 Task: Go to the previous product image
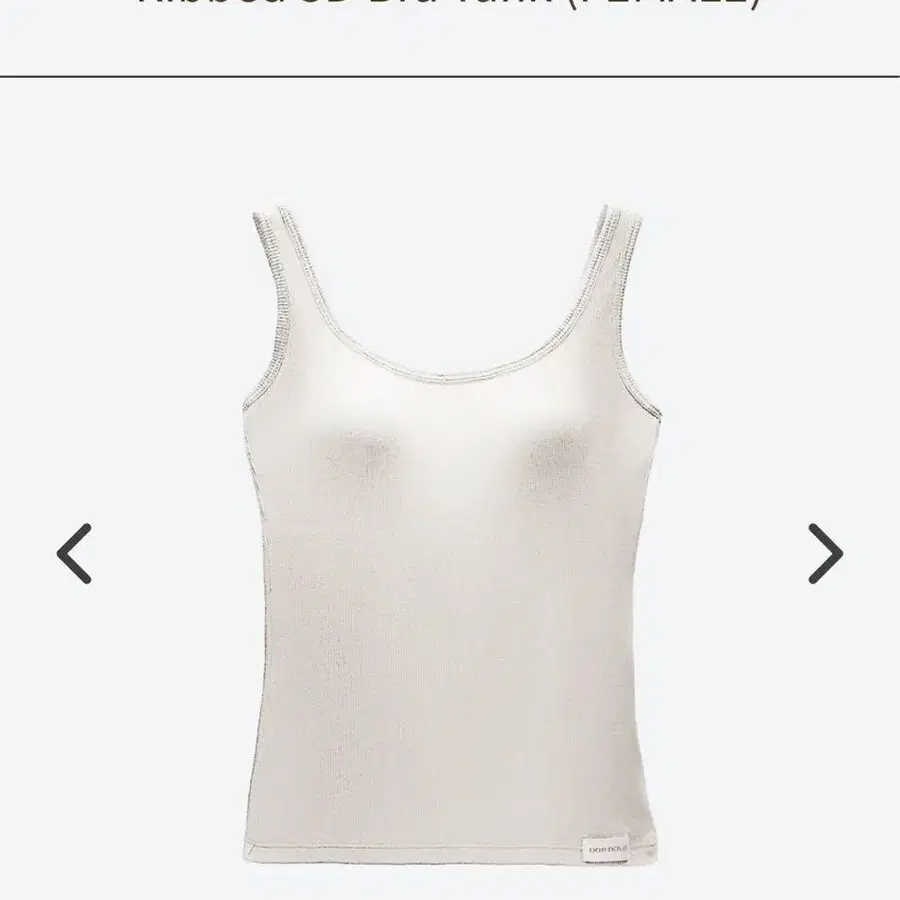(x=74, y=553)
